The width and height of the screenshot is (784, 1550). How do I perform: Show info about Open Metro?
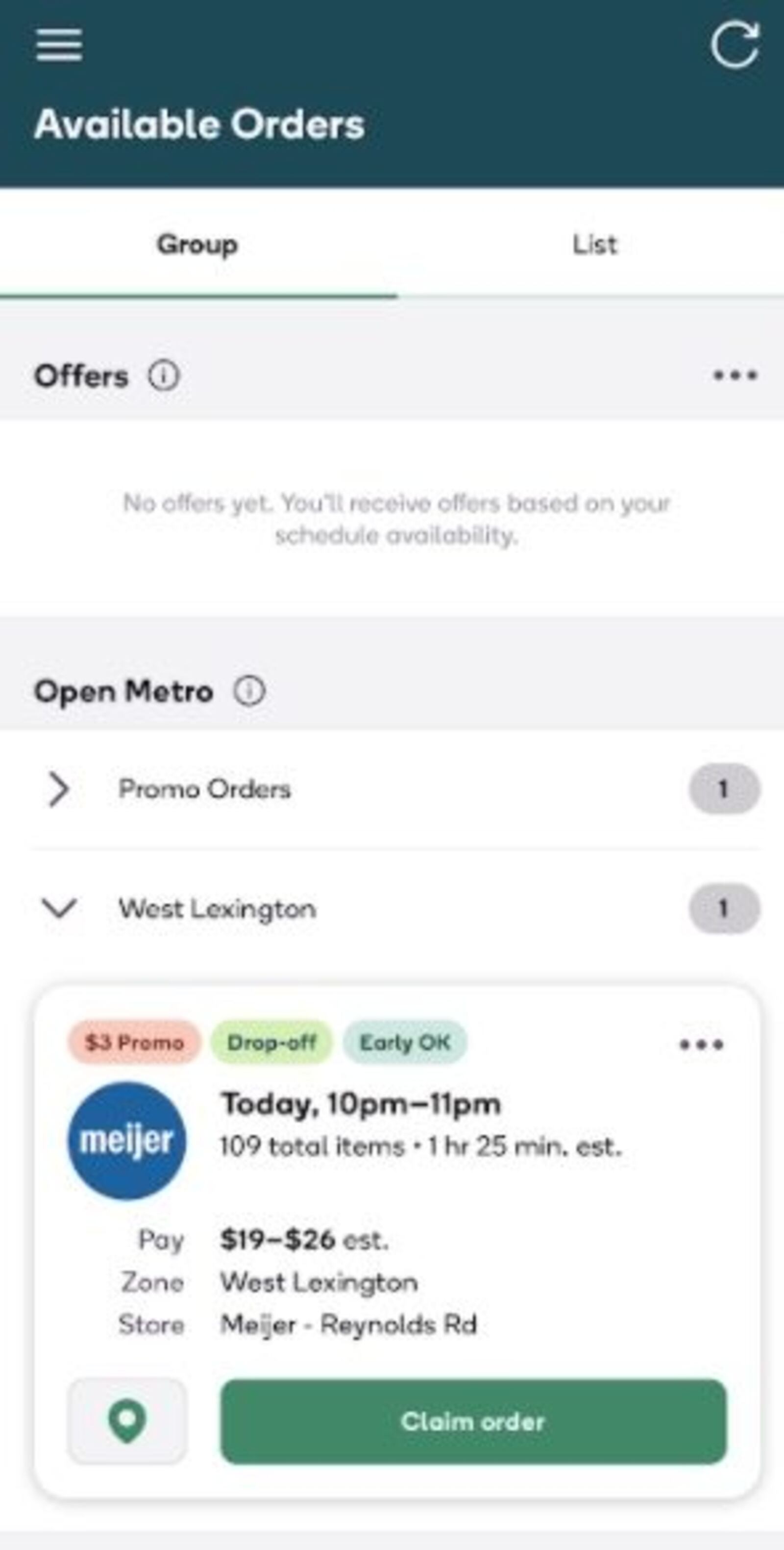(249, 691)
